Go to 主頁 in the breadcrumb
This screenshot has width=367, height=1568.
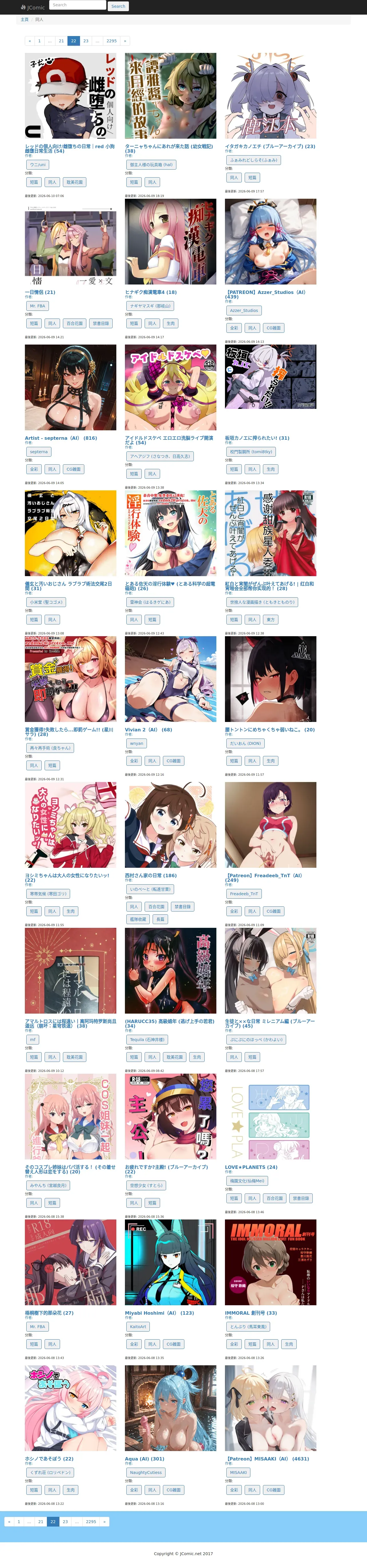point(25,19)
